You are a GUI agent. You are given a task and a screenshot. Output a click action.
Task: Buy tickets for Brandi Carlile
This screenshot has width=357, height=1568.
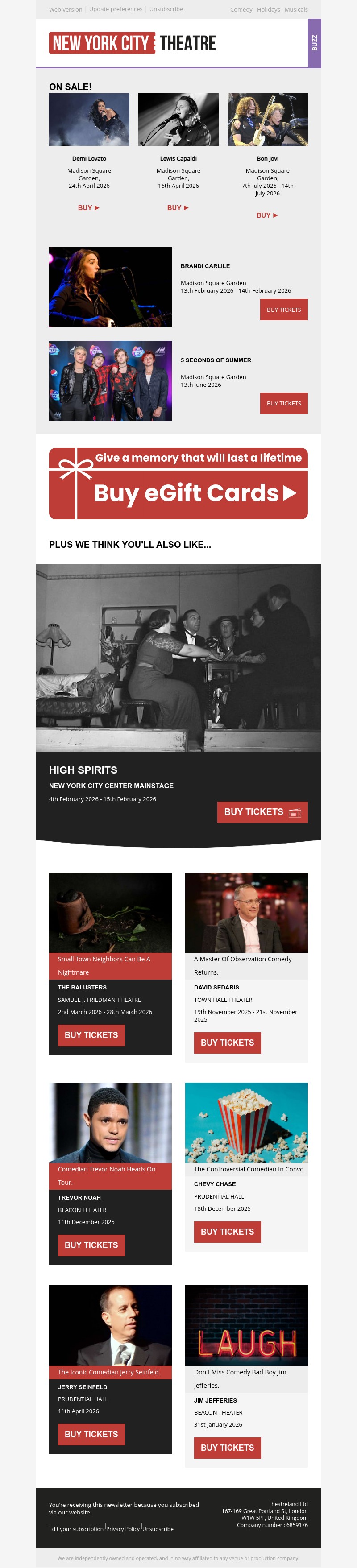point(283,310)
